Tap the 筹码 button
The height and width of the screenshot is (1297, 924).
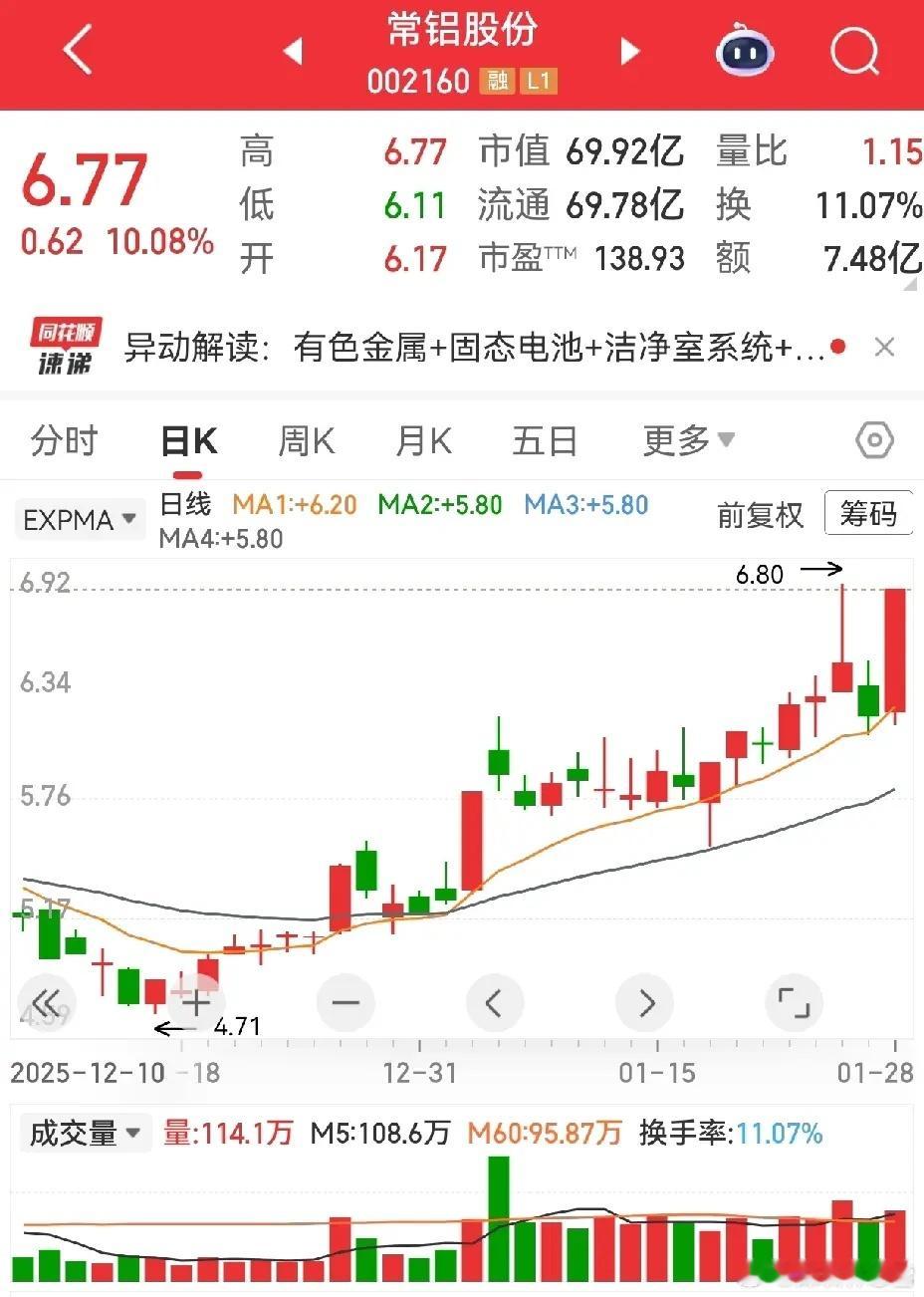click(x=868, y=514)
